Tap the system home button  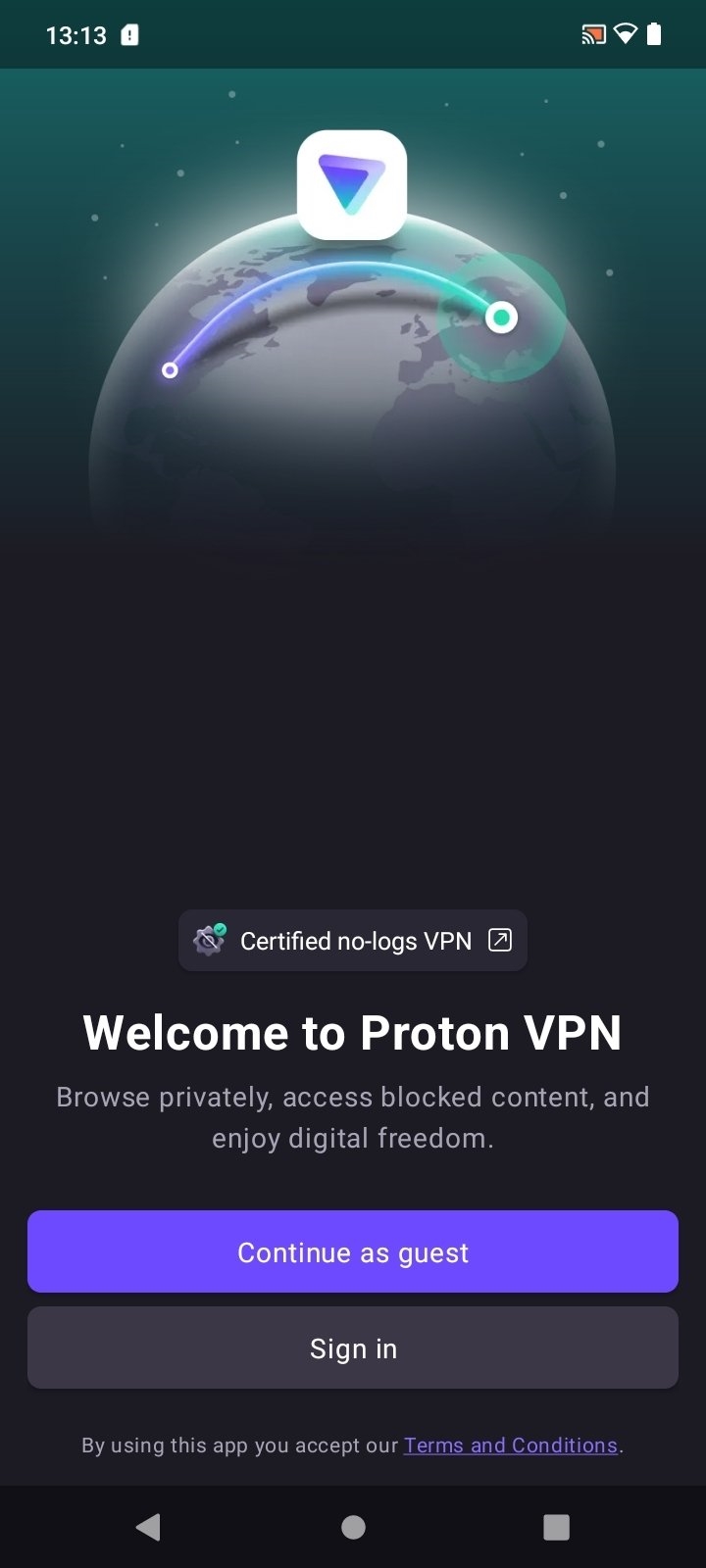(353, 1526)
